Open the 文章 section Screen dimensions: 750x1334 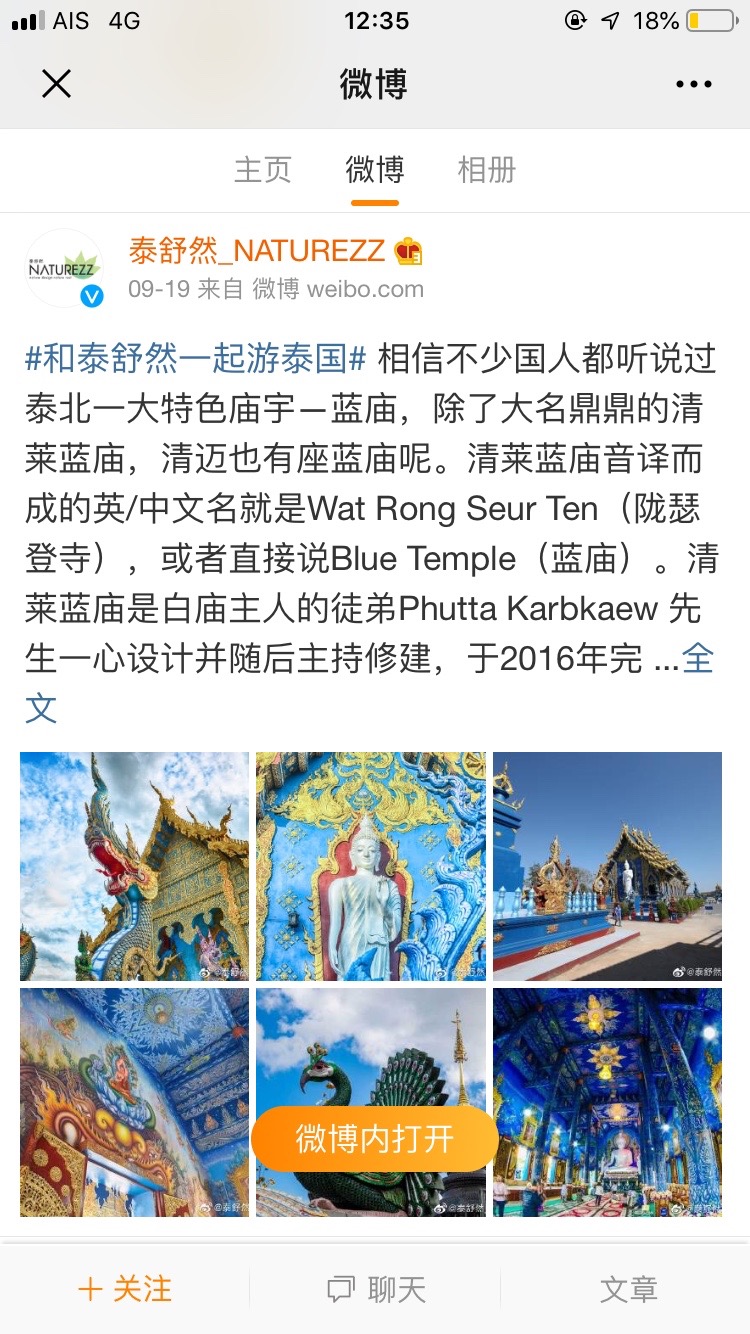[628, 1289]
